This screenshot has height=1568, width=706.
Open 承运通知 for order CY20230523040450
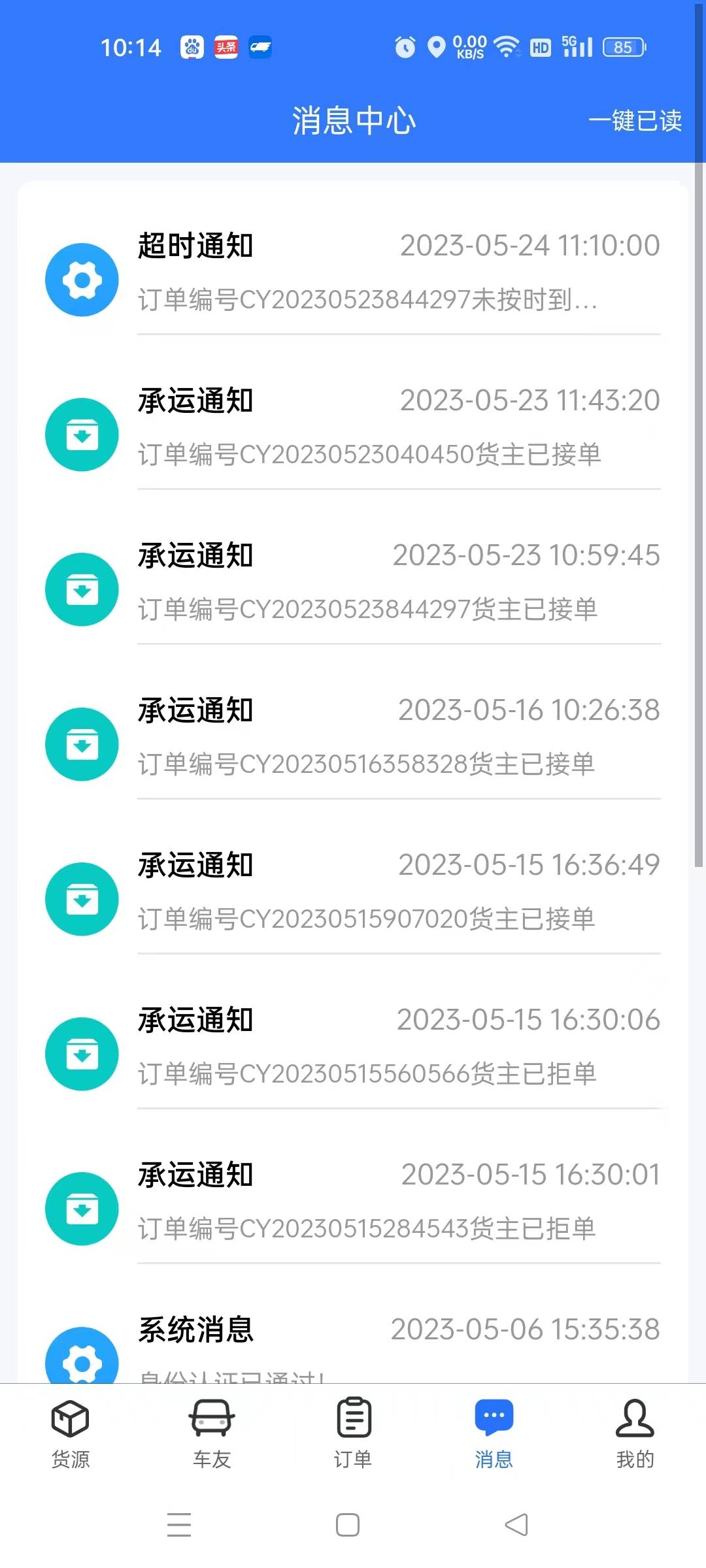(399, 428)
